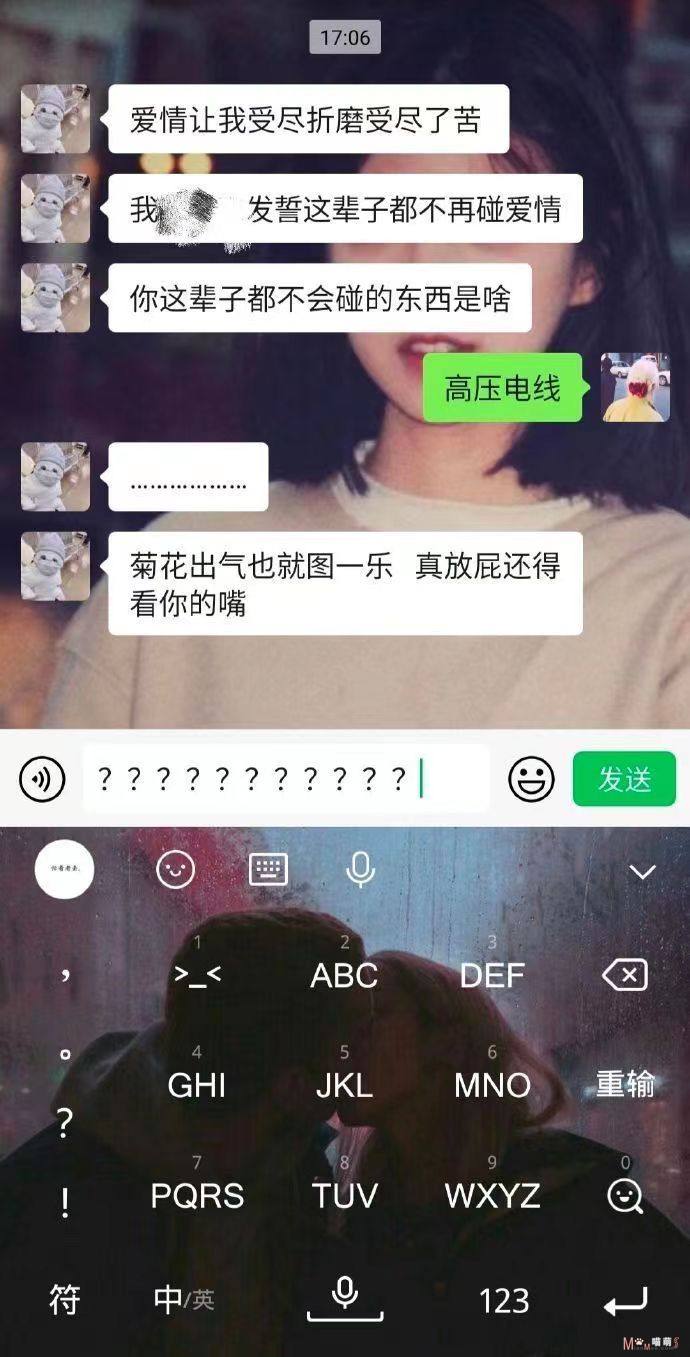Open the emoji picker beside the message field
The width and height of the screenshot is (690, 1357).
tap(531, 778)
